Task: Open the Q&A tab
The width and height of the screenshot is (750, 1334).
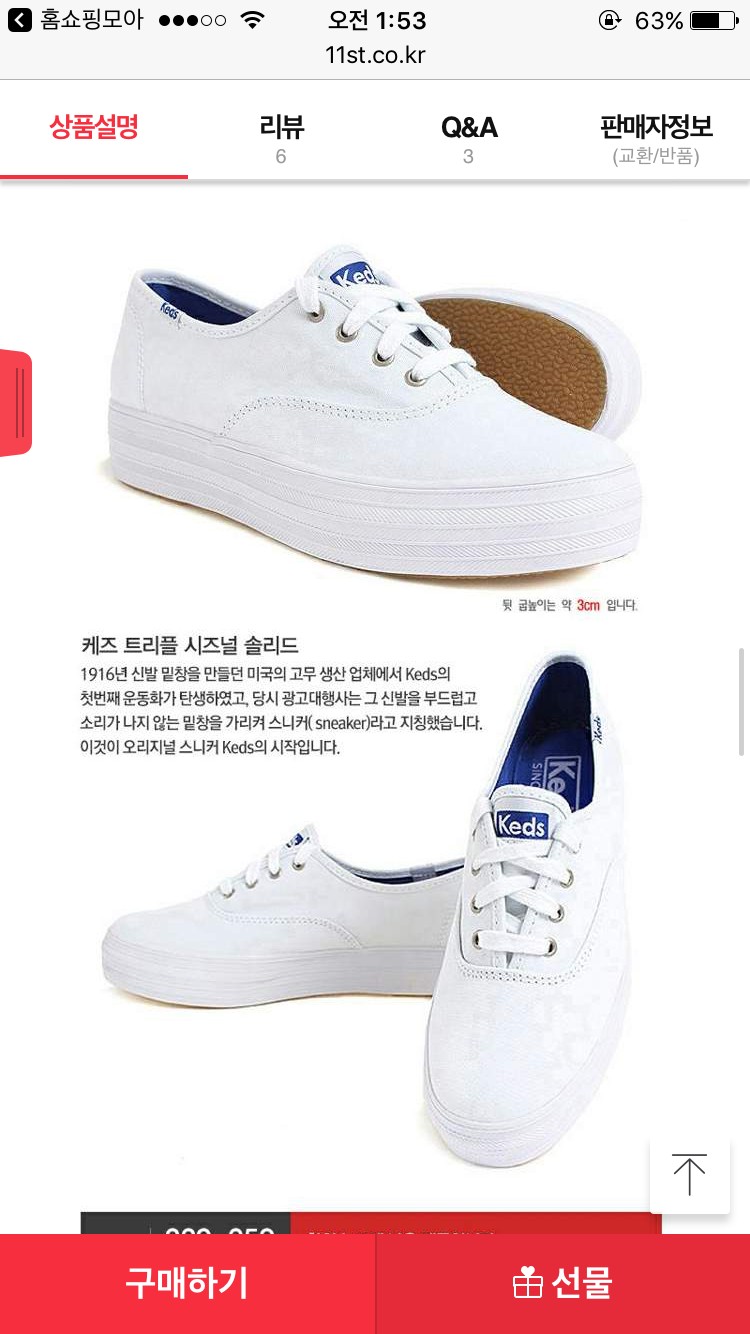Action: [468, 139]
